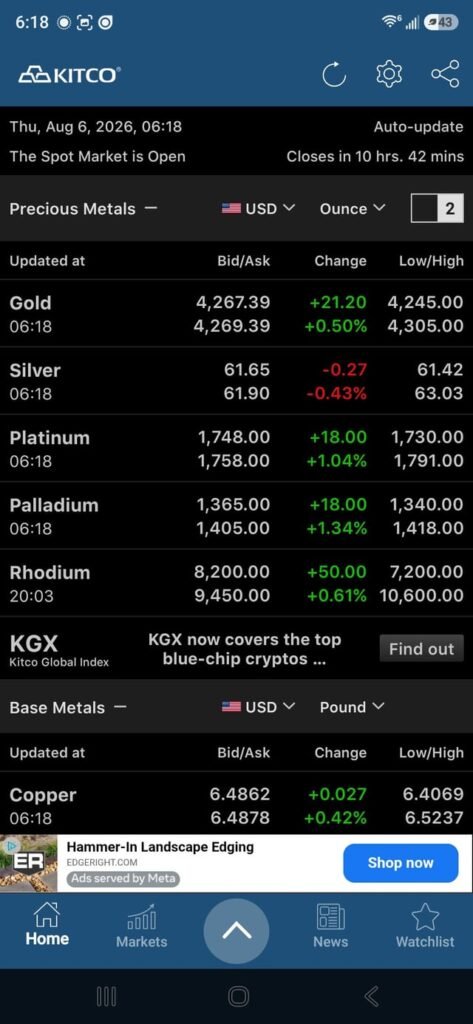Open the settings gear
Screen dimensions: 473x1024
coord(389,74)
